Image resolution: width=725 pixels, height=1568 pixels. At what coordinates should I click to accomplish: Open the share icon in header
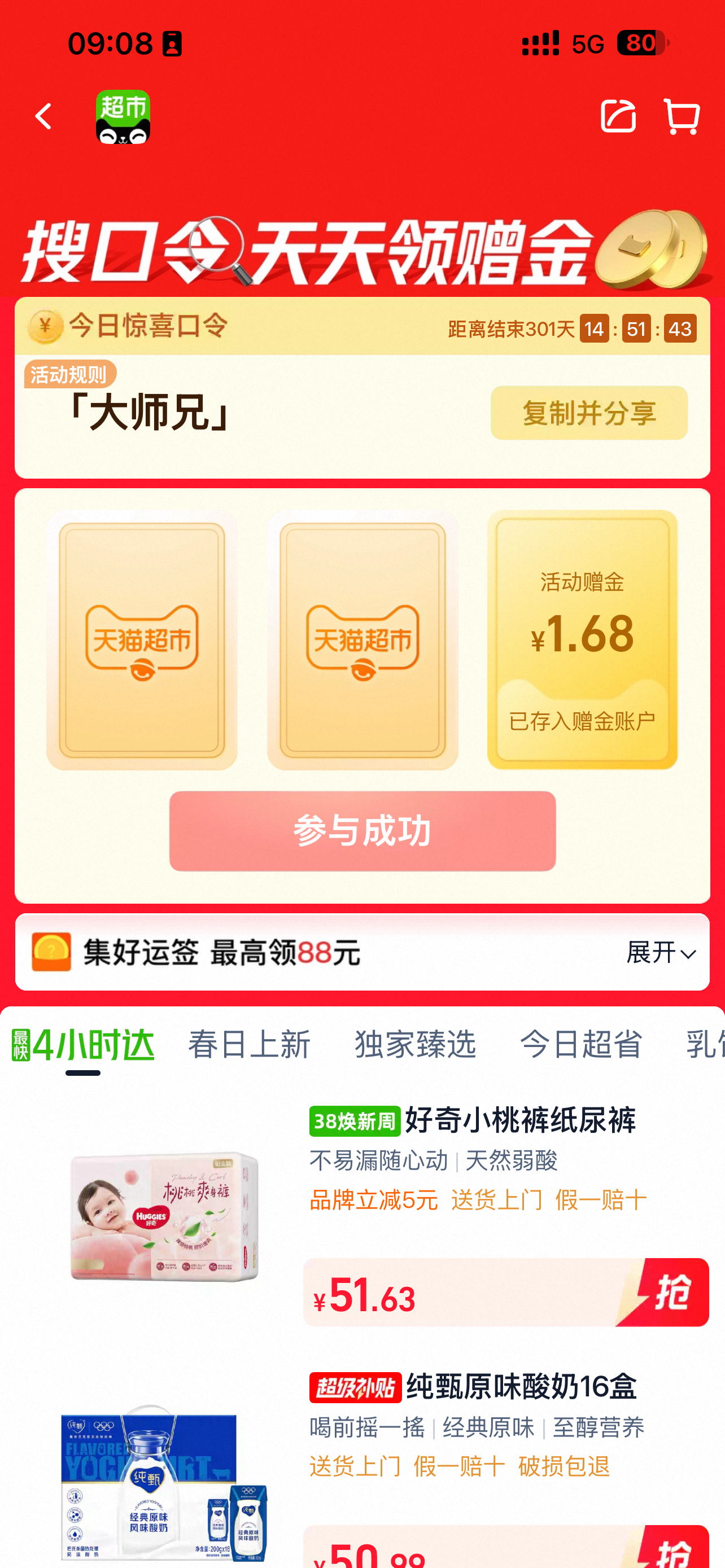coord(618,116)
